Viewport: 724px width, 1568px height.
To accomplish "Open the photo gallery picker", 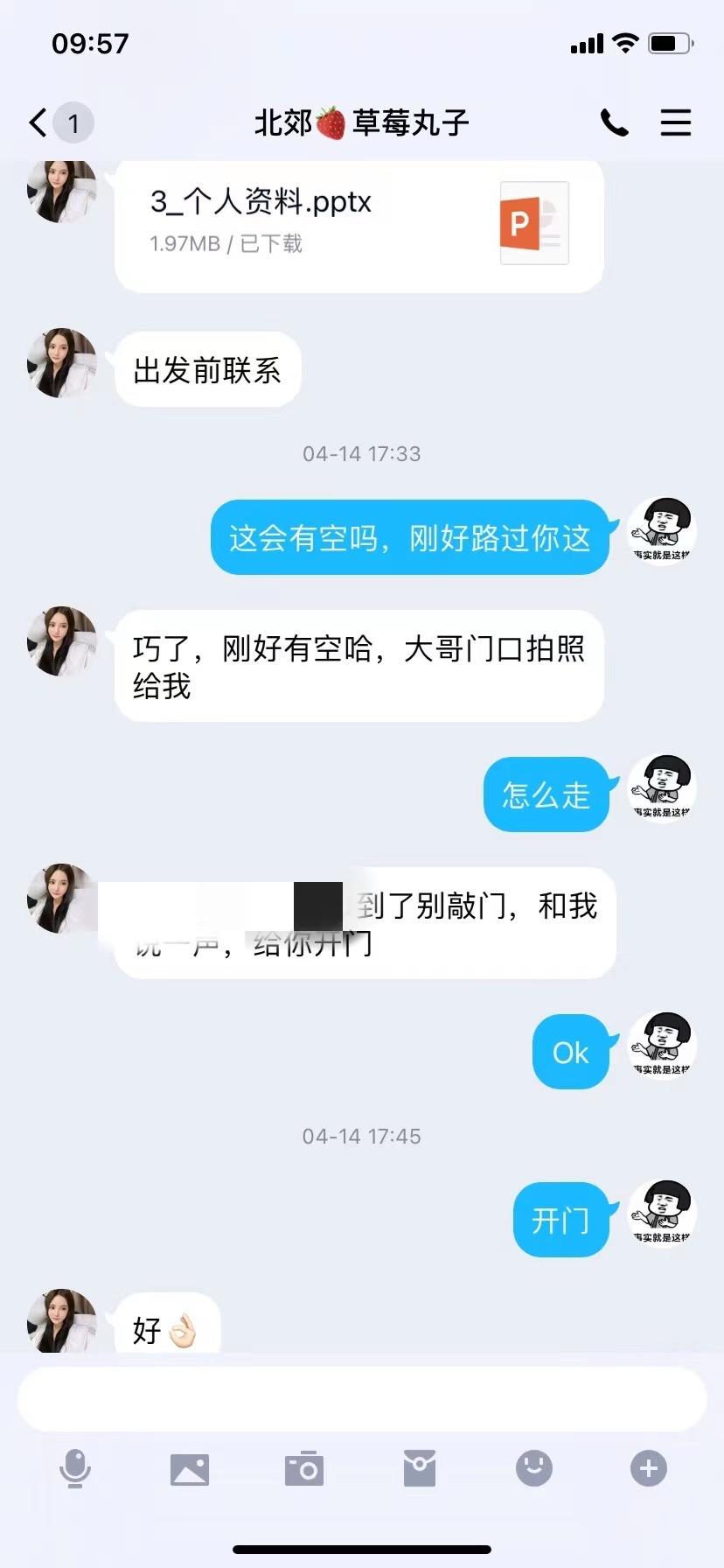I will (190, 1469).
